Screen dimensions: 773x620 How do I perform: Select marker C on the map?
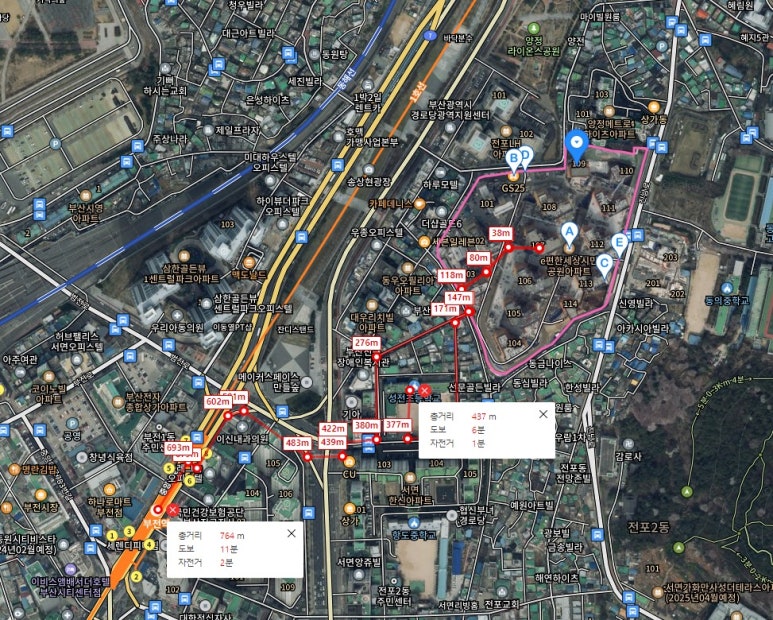click(604, 266)
